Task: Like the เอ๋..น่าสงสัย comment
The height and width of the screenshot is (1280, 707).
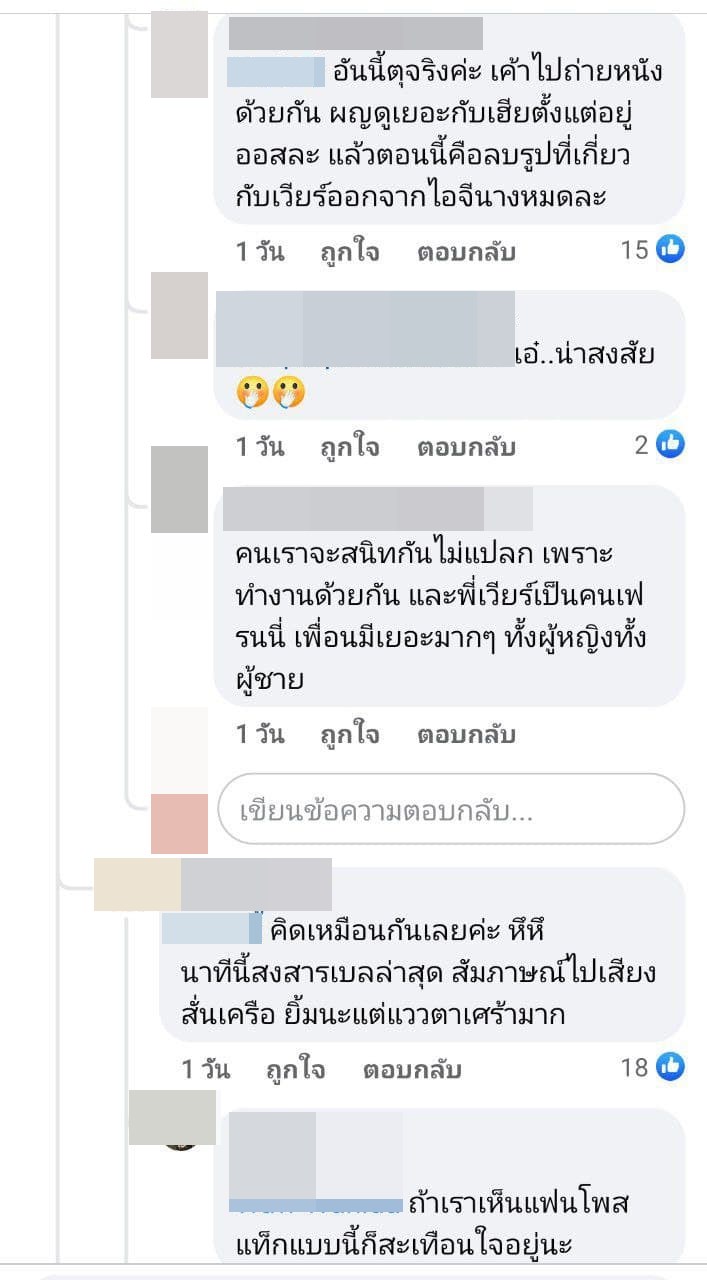Action: click(x=349, y=446)
